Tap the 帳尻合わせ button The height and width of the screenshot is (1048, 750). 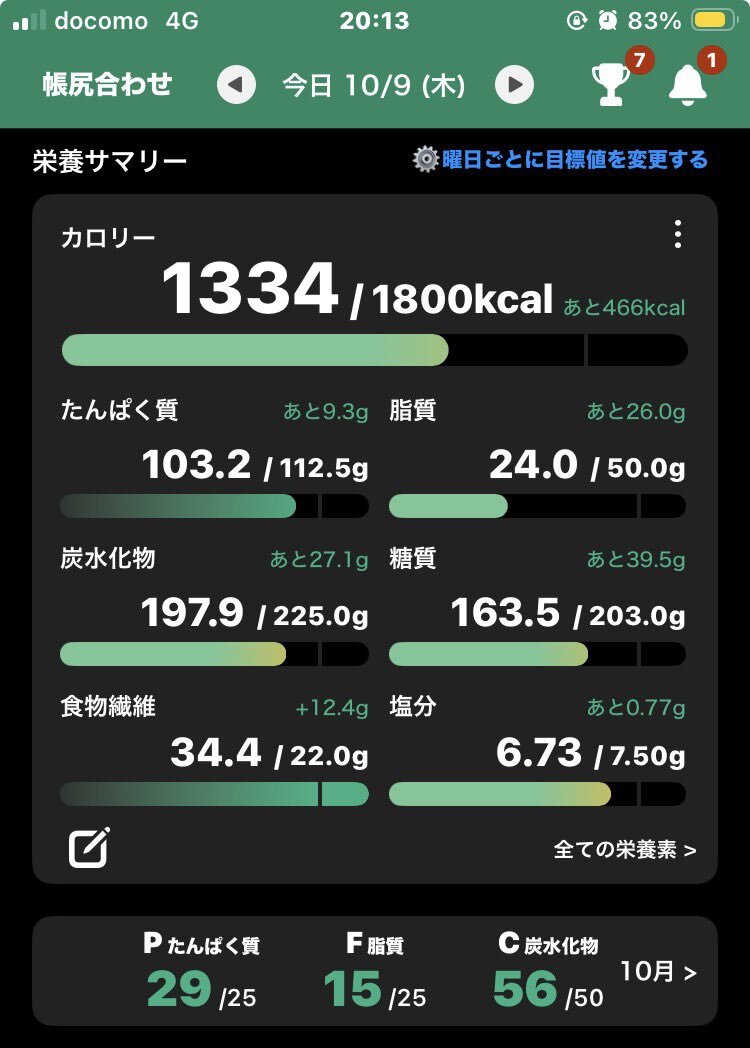pos(107,85)
